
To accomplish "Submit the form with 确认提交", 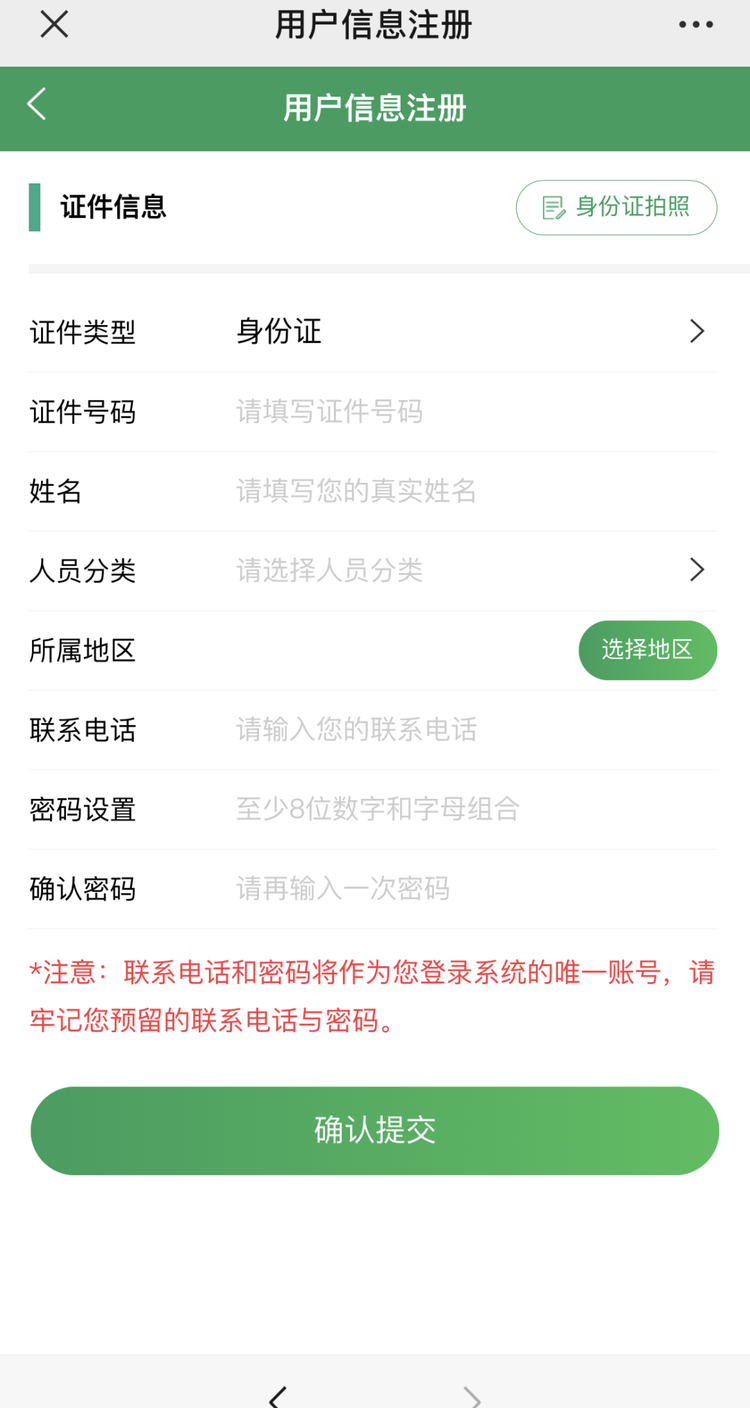I will tap(375, 1131).
